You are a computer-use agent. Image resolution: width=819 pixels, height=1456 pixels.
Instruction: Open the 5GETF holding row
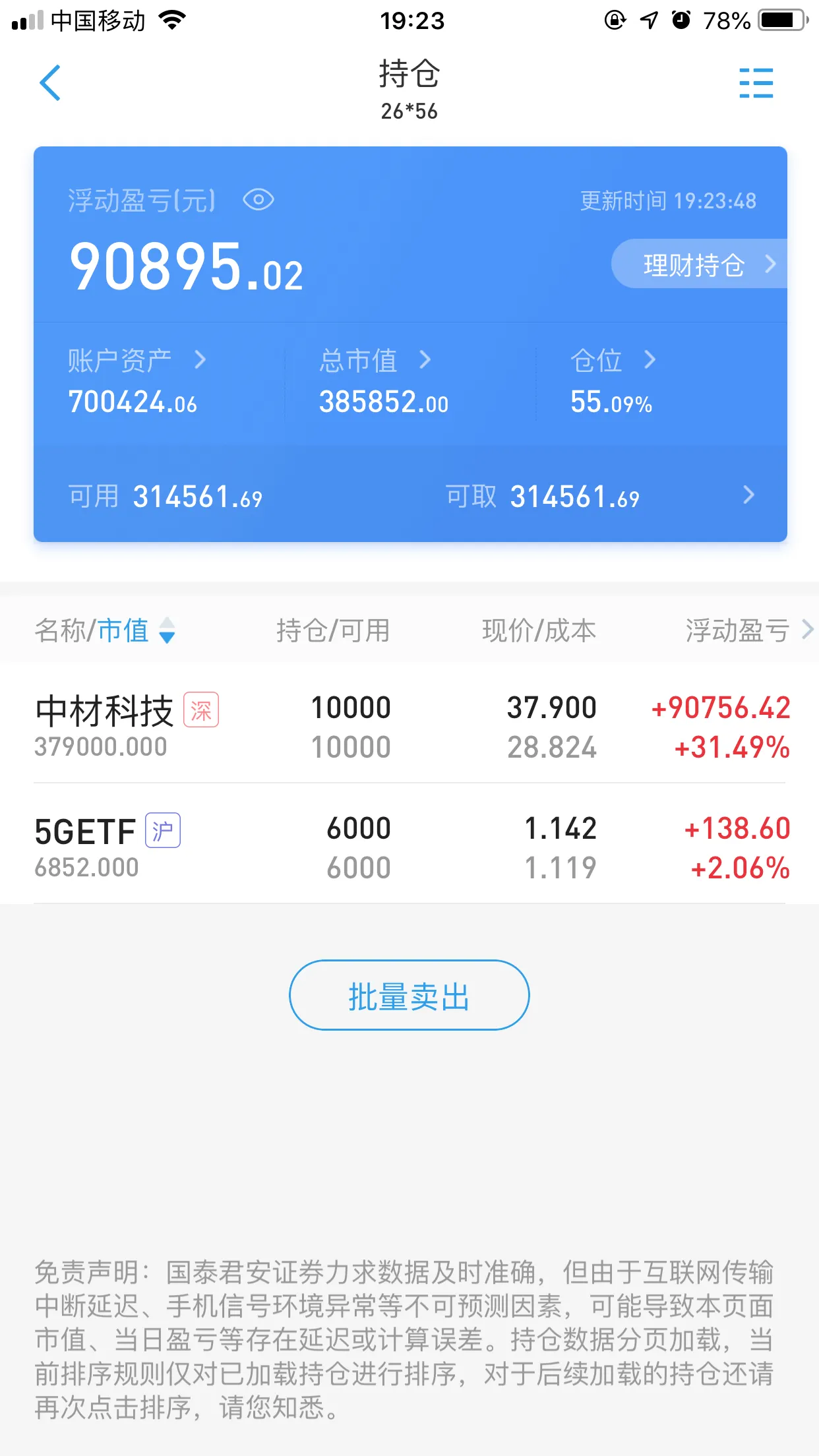coord(409,844)
